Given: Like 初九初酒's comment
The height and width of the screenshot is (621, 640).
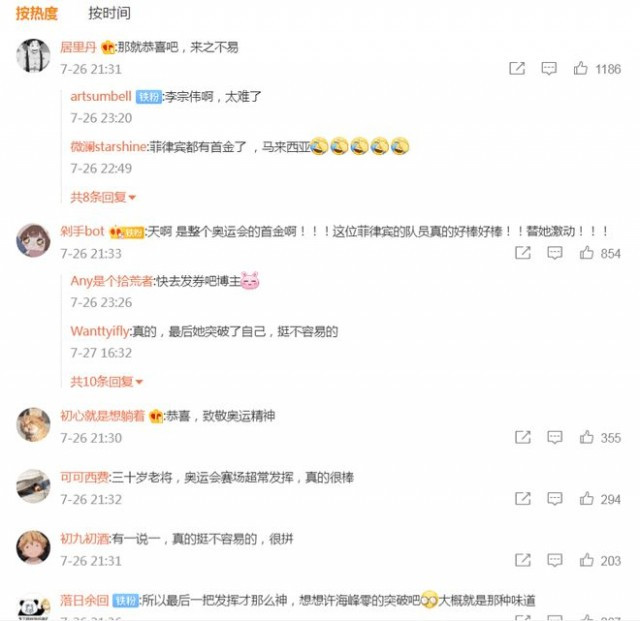Looking at the screenshot, I should (583, 561).
